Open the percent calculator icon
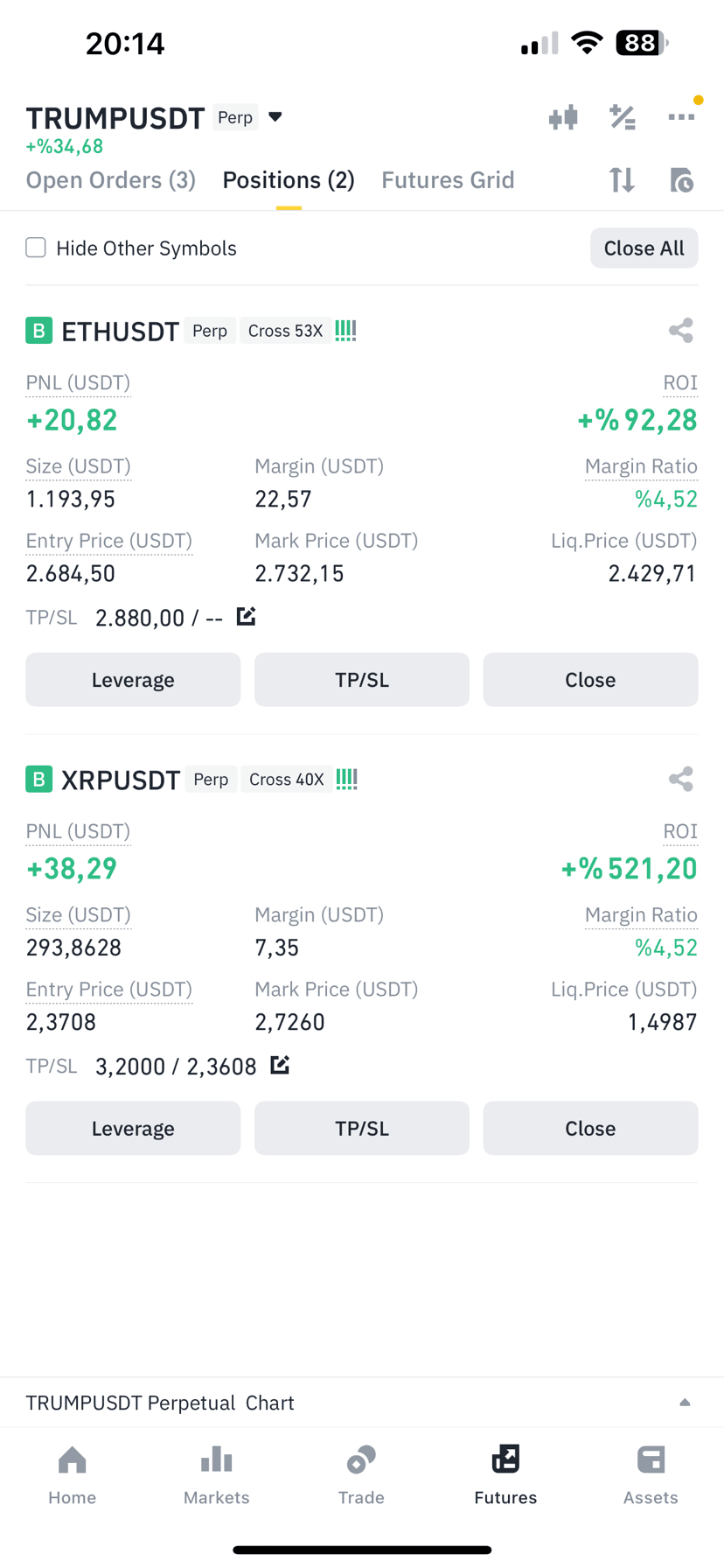The height and width of the screenshot is (1568, 724). [623, 117]
